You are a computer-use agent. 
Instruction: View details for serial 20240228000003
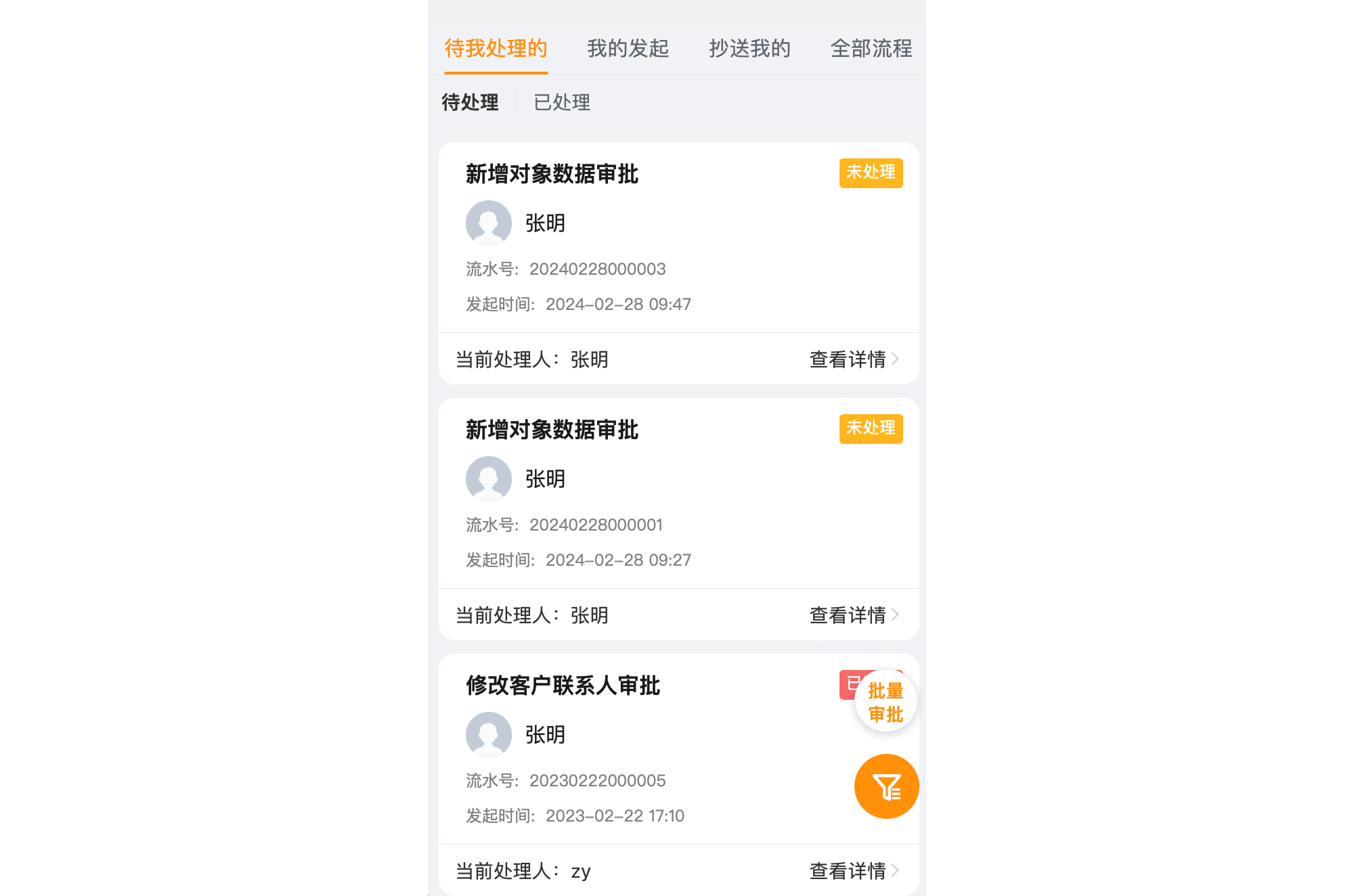[x=853, y=359]
